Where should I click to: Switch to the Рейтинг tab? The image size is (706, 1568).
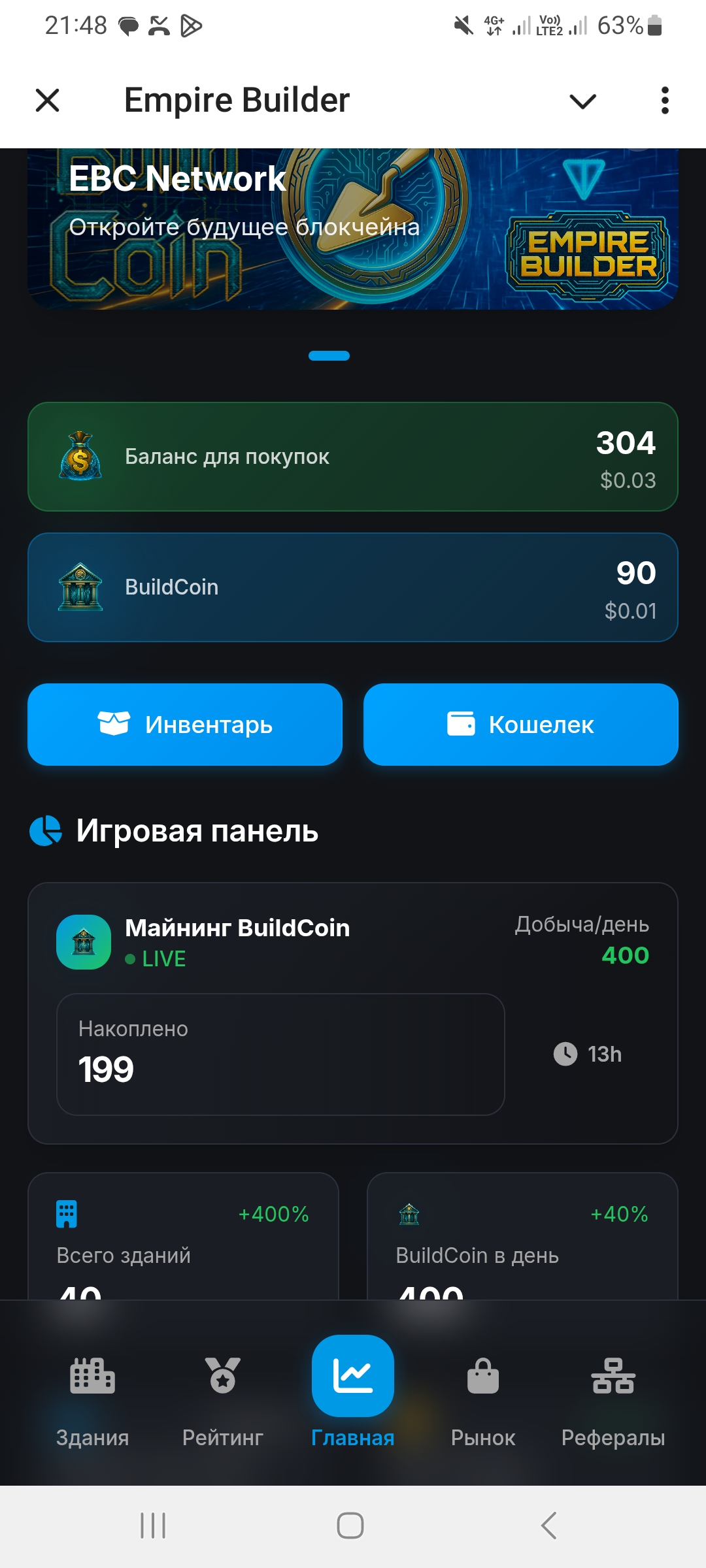click(x=222, y=1398)
